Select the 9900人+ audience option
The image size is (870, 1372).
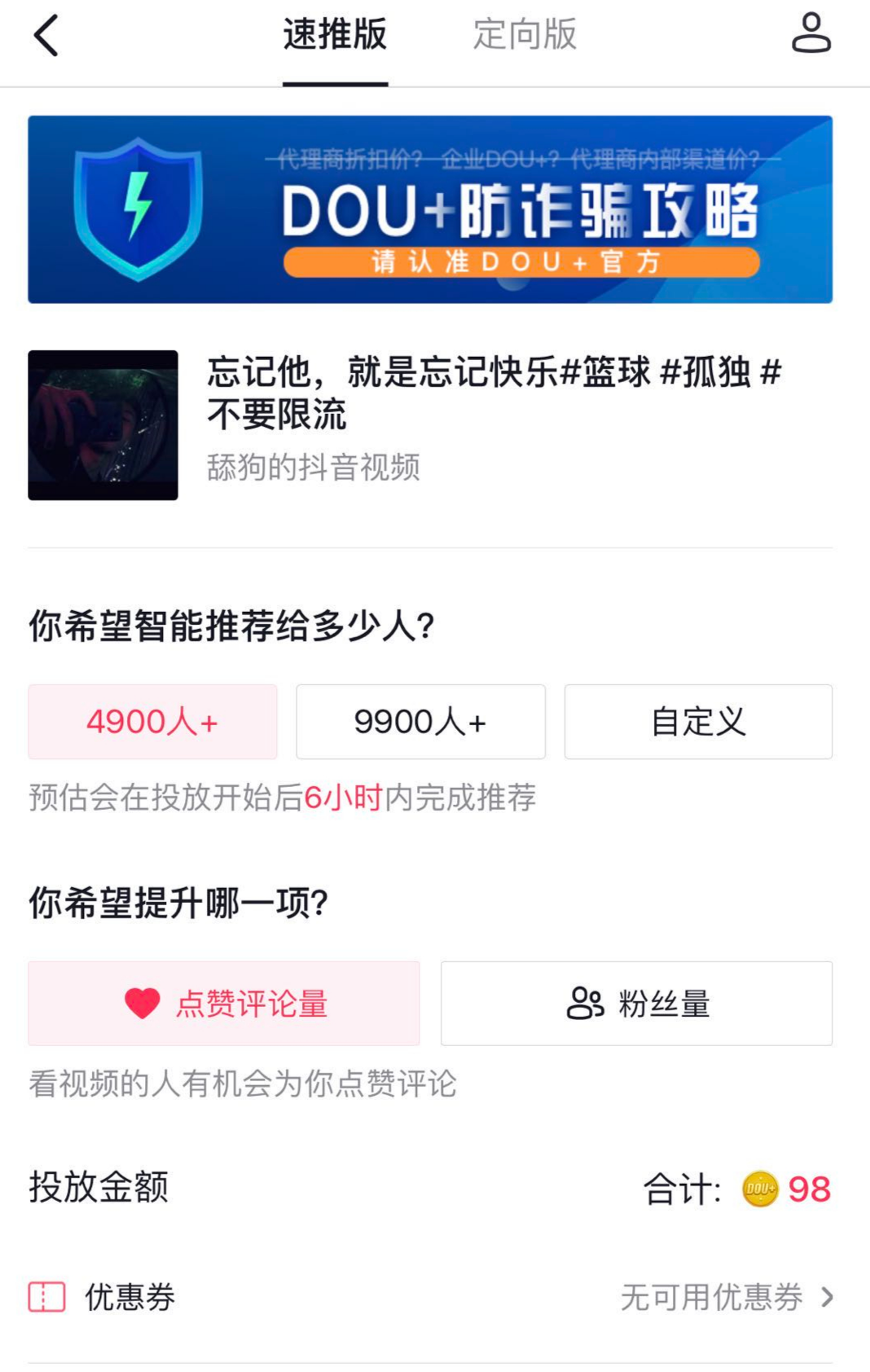coord(420,722)
